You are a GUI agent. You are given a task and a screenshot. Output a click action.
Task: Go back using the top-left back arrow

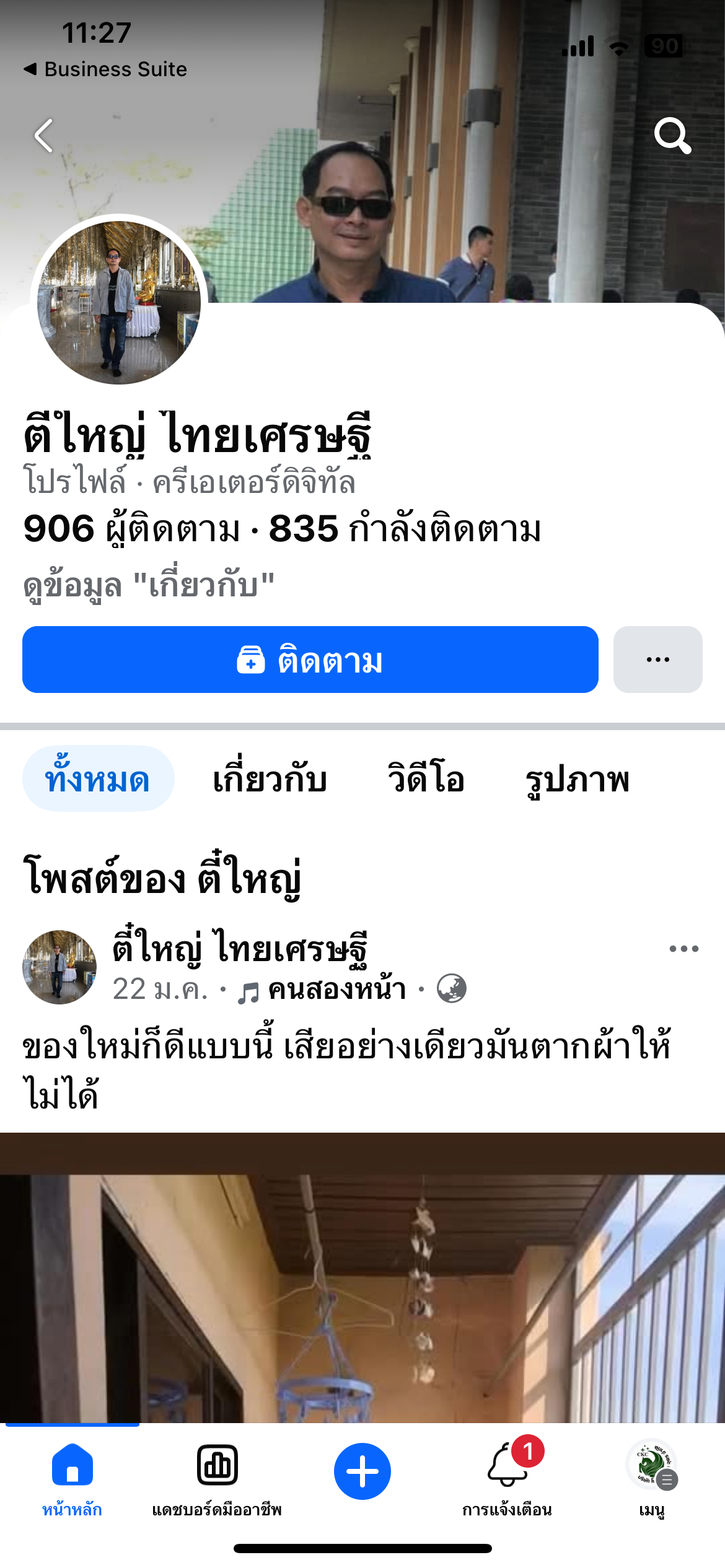[43, 136]
